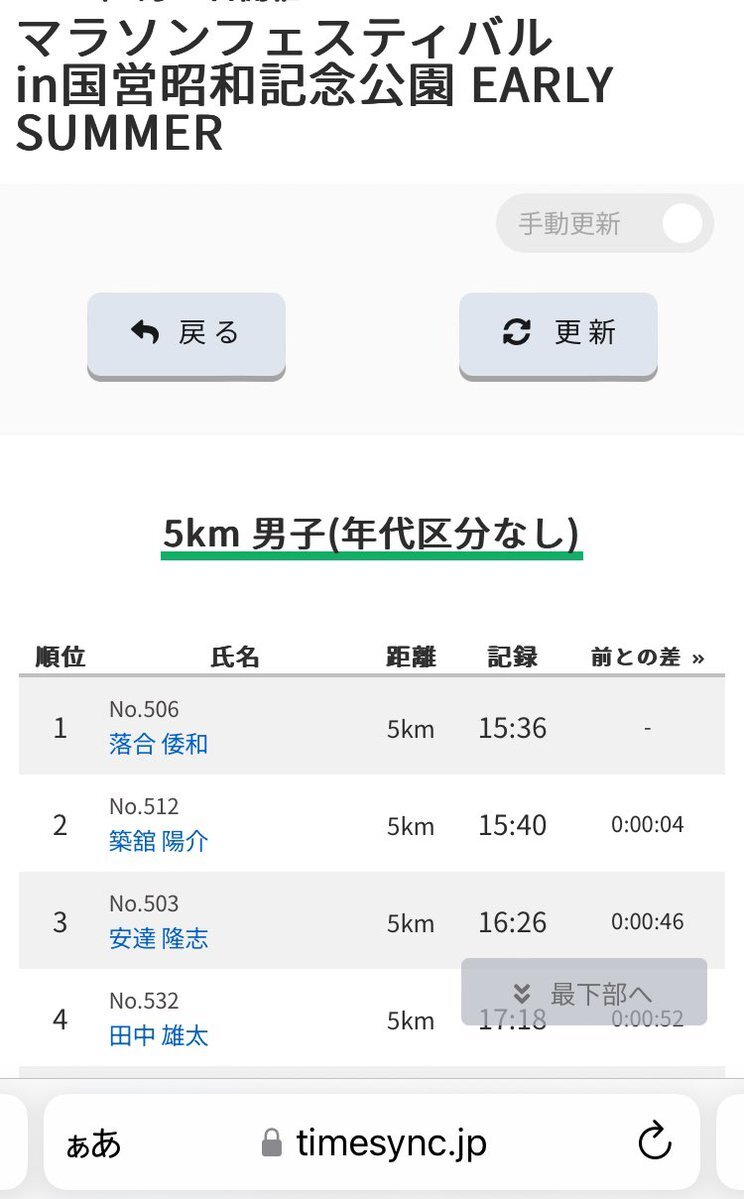Image resolution: width=744 pixels, height=1199 pixels.
Task: Refresh results with the 更新 button
Action: pyautogui.click(x=558, y=334)
